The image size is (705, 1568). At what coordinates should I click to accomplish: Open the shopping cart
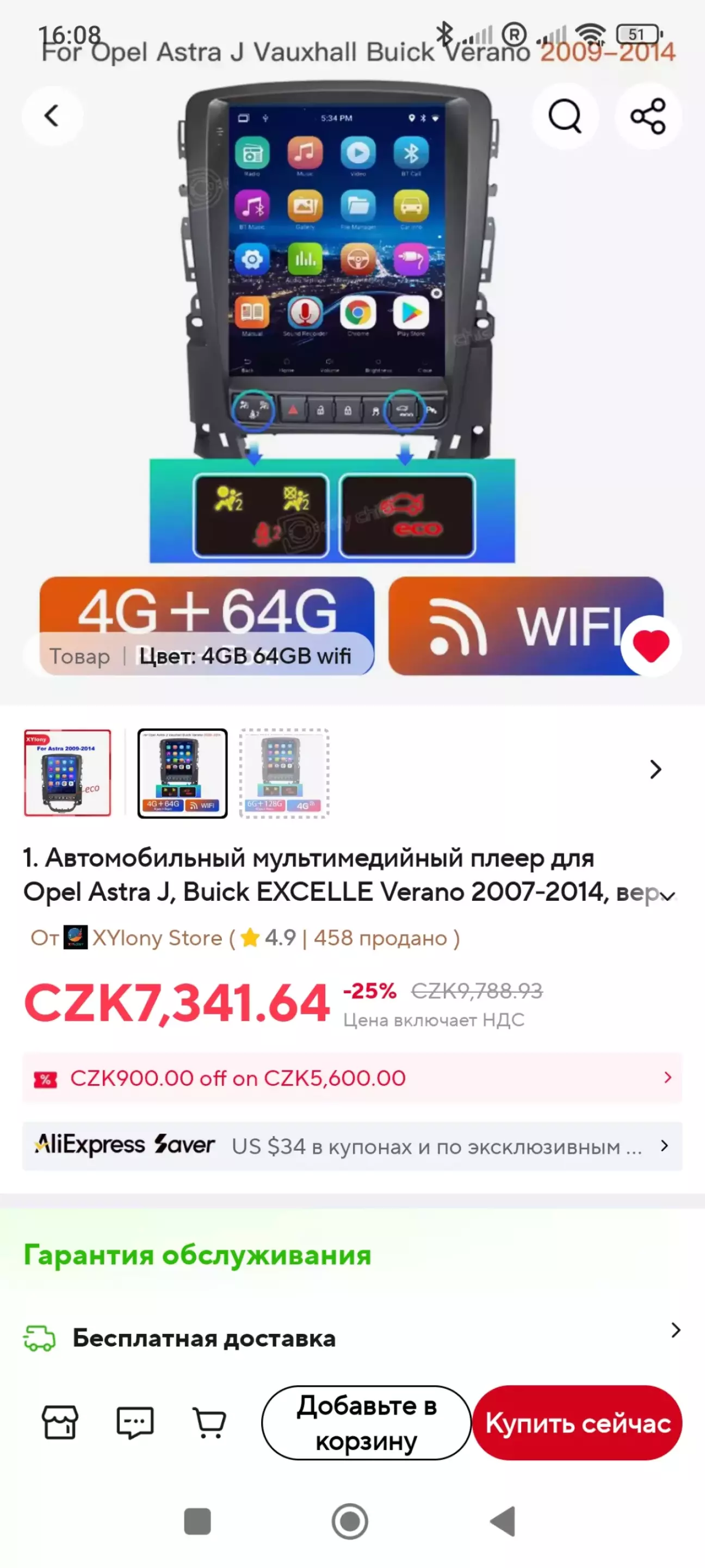(209, 1423)
